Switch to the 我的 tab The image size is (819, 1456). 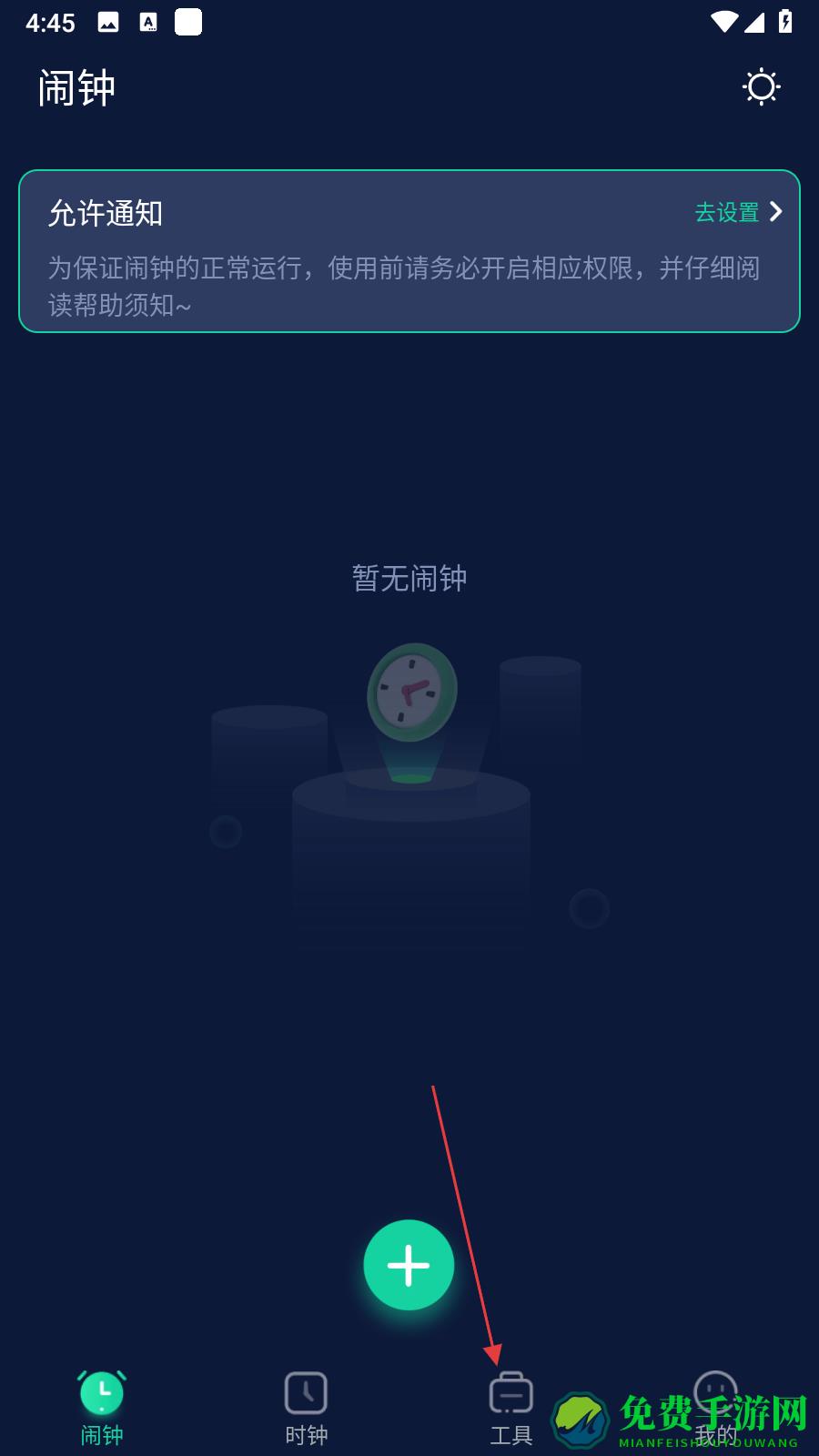[715, 1407]
